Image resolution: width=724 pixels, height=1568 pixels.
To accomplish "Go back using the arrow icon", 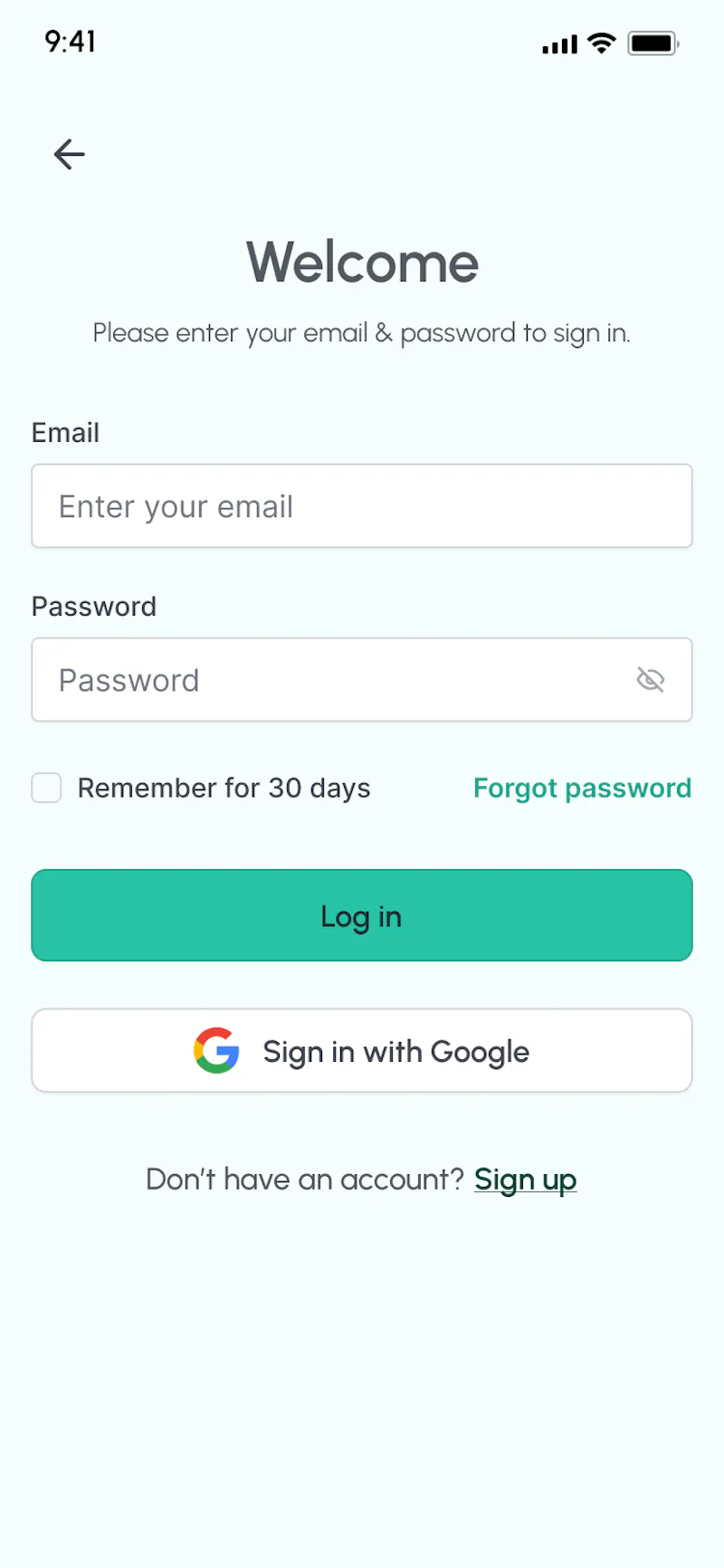I will click(x=70, y=155).
